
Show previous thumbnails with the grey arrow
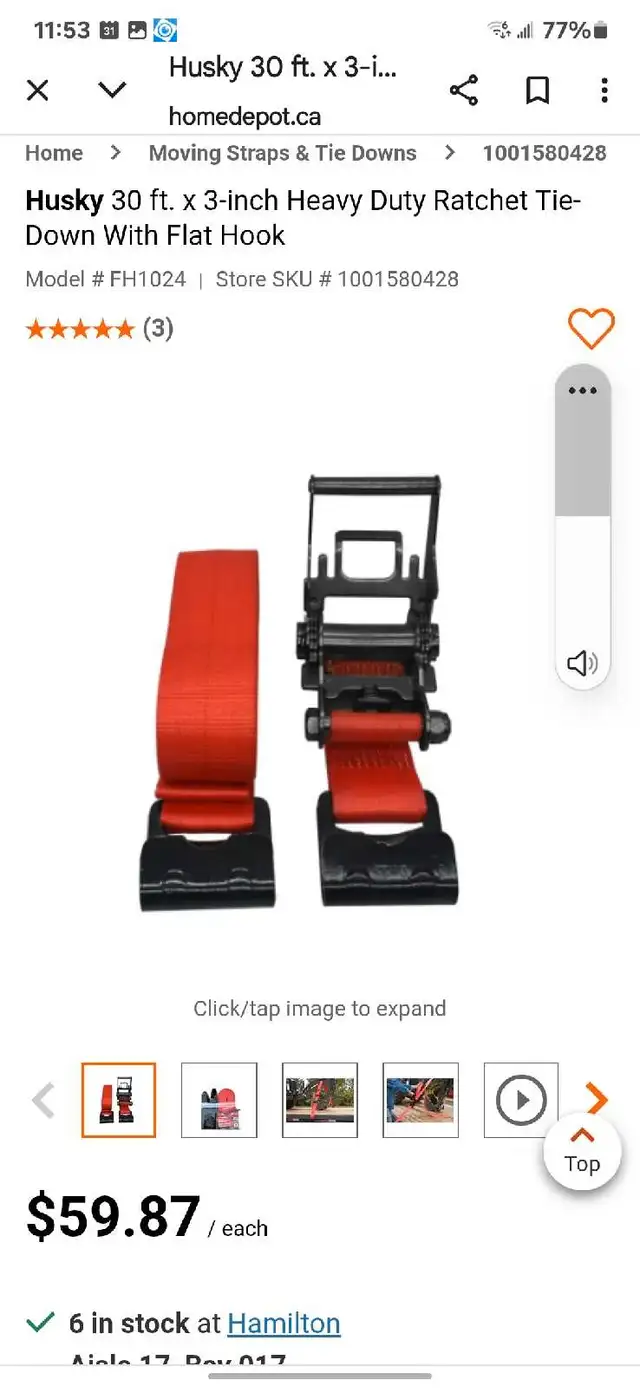pos(43,1100)
